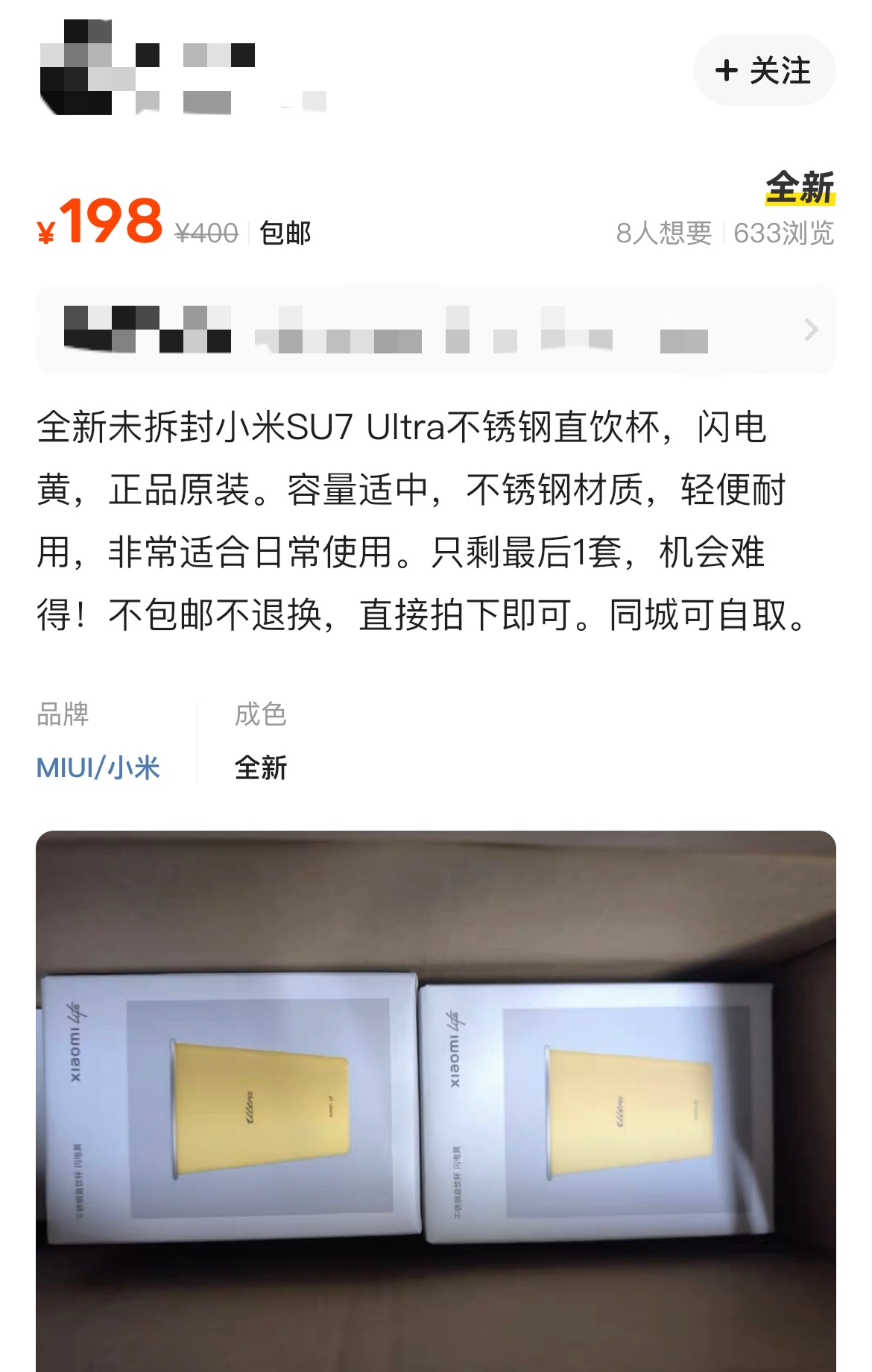View the product photo of yellow cups
The height and width of the screenshot is (1372, 872).
click(x=435, y=1104)
